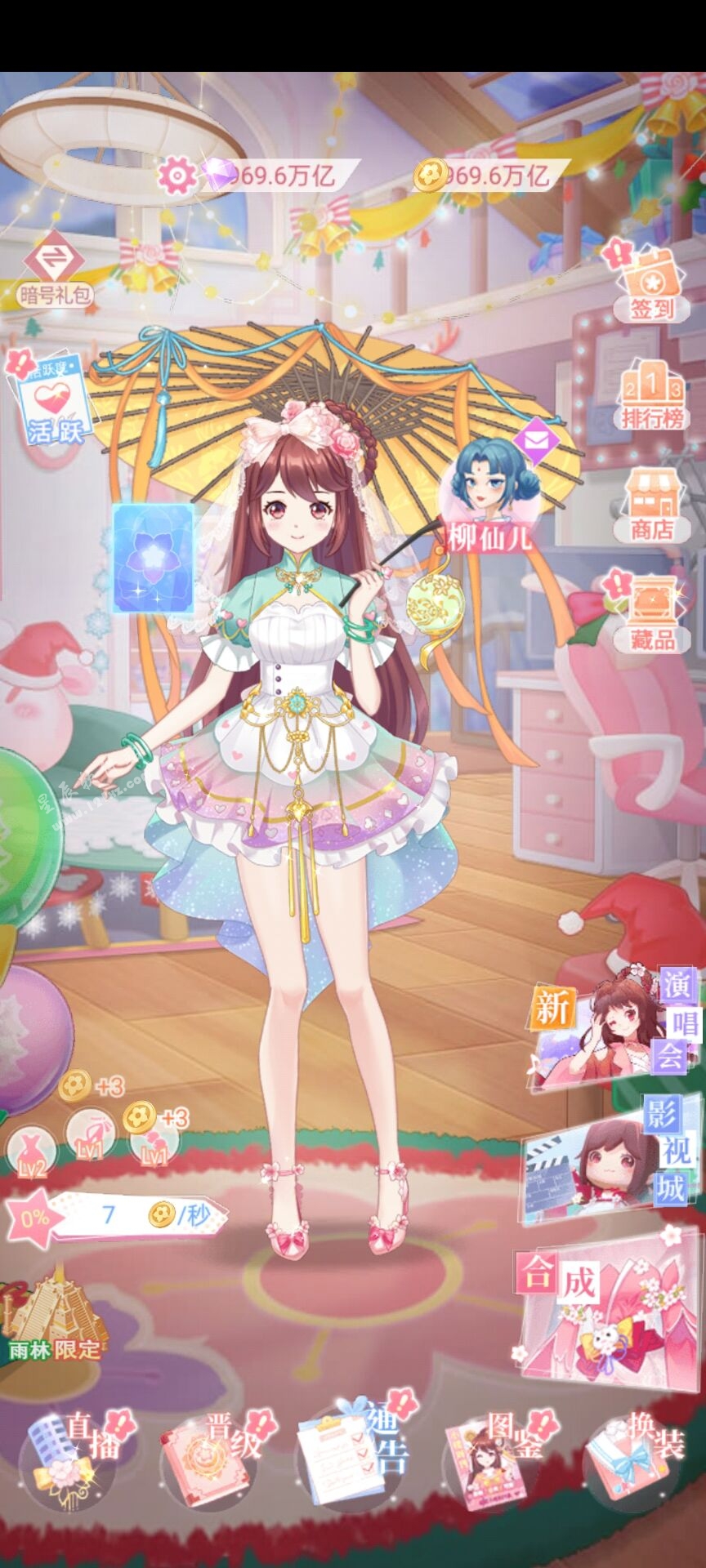This screenshot has height=1568, width=706.
Task: Open the 雨林限定 limited event
Action: (54, 1319)
